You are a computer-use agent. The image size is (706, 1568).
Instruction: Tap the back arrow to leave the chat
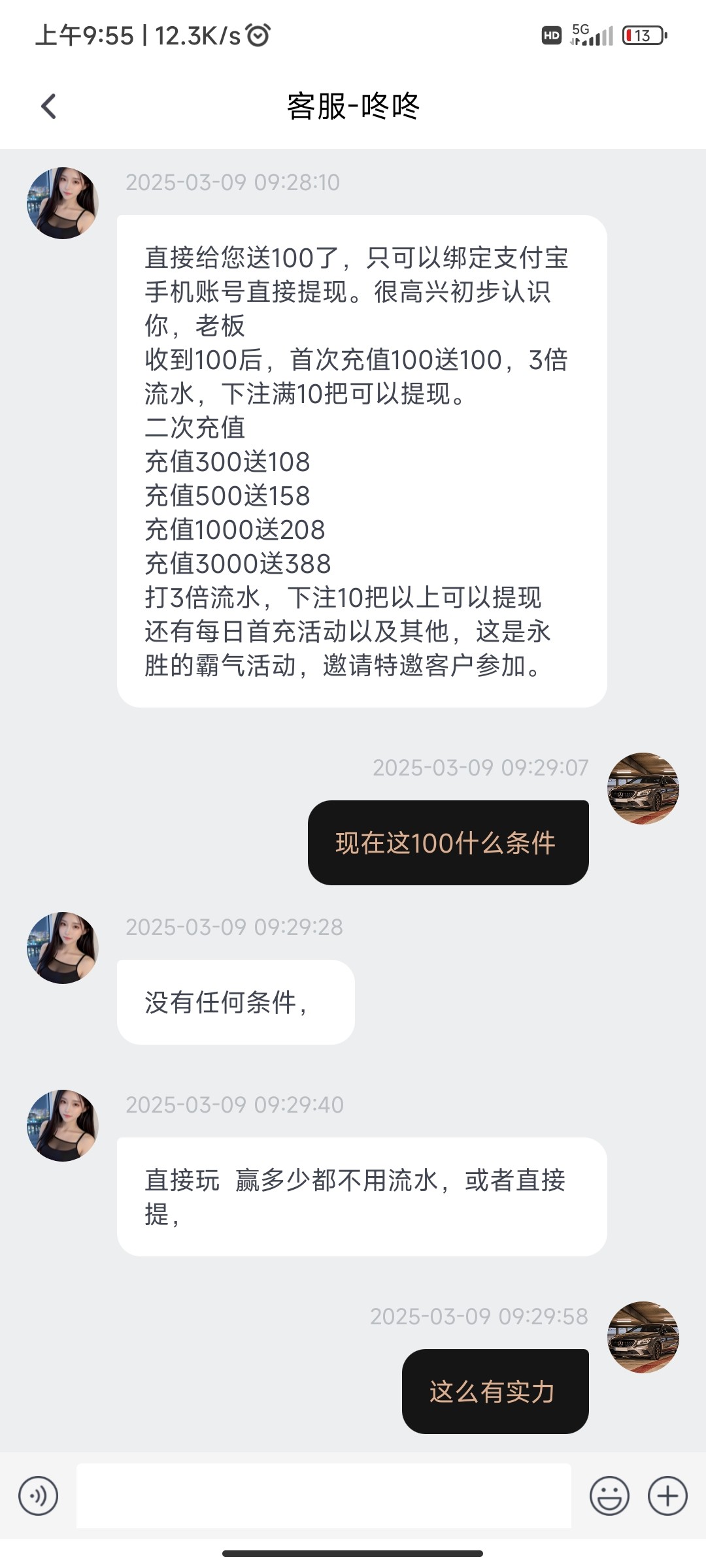pos(47,105)
